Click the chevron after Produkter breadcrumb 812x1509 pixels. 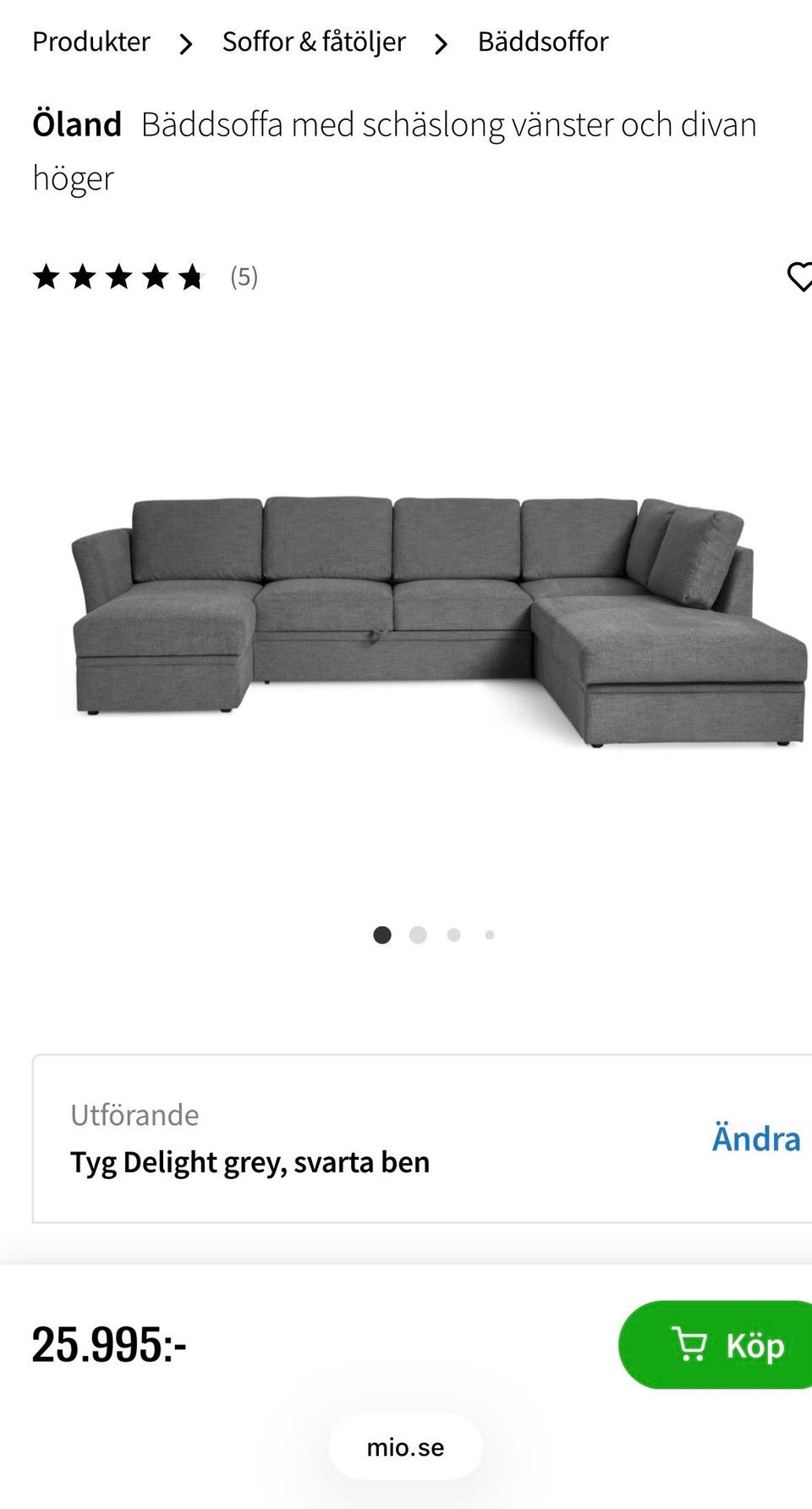pos(187,41)
